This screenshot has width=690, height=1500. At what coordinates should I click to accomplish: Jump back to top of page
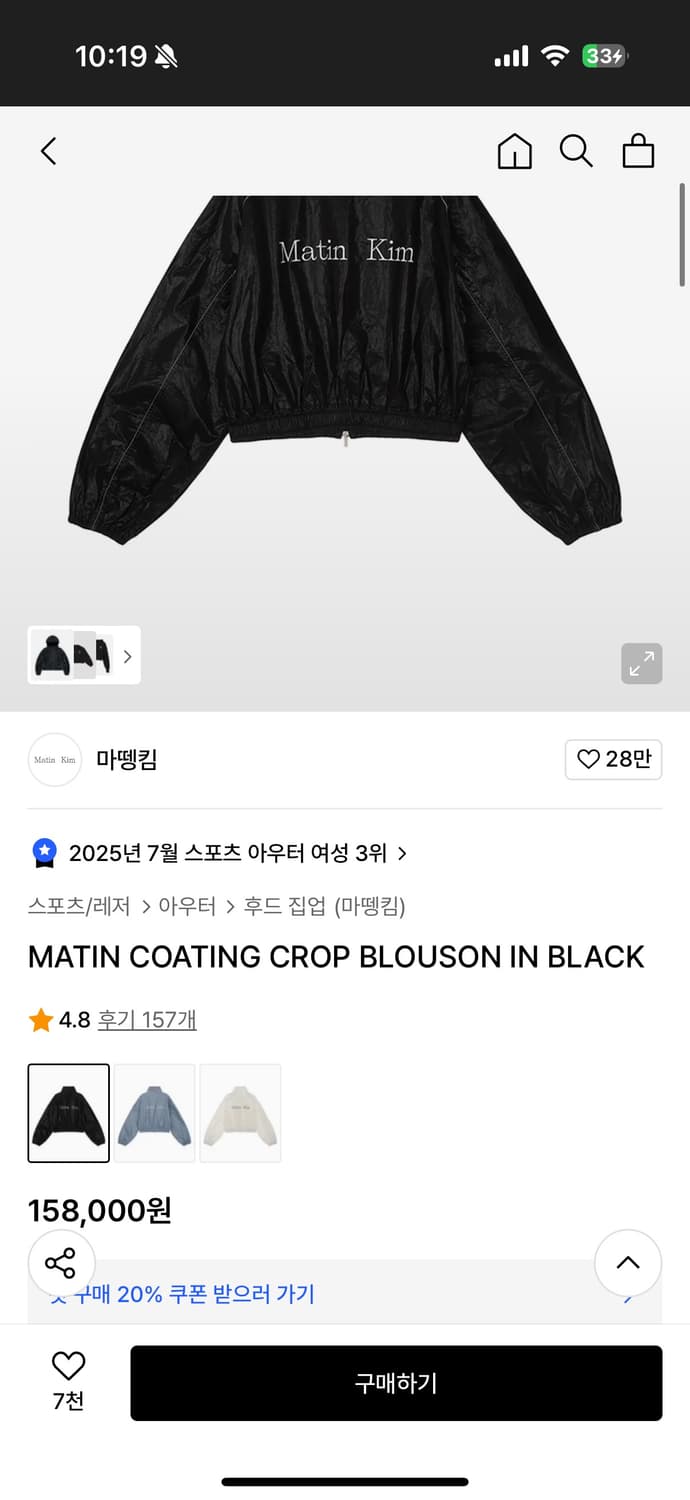pos(627,1263)
